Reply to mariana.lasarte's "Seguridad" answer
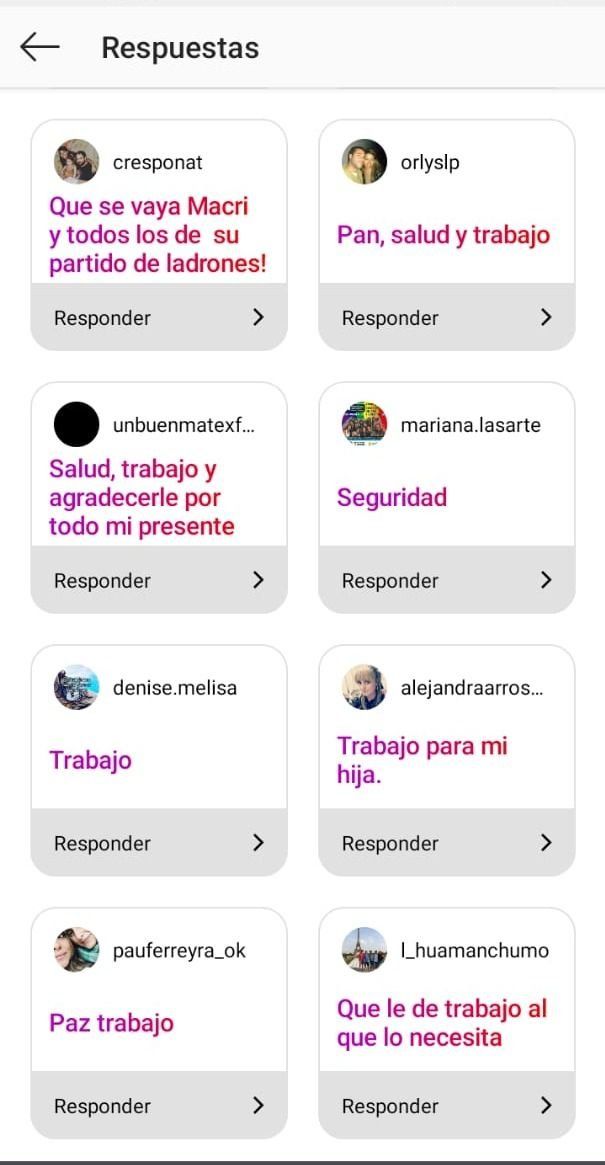 [x=447, y=581]
